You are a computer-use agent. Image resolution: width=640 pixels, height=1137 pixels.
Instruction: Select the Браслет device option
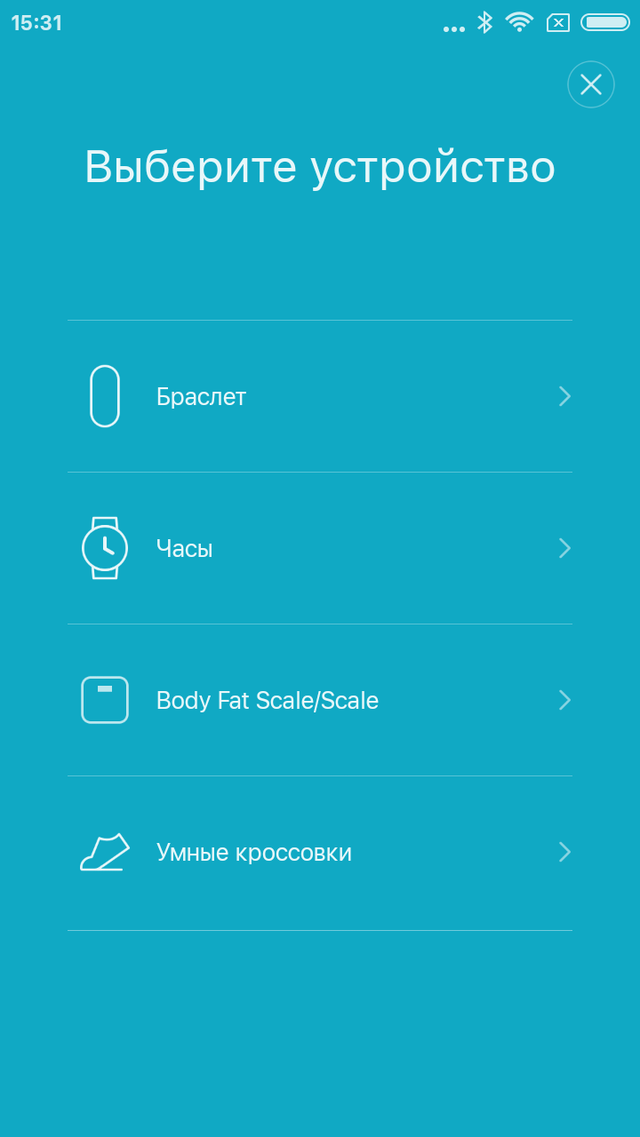pyautogui.click(x=320, y=396)
